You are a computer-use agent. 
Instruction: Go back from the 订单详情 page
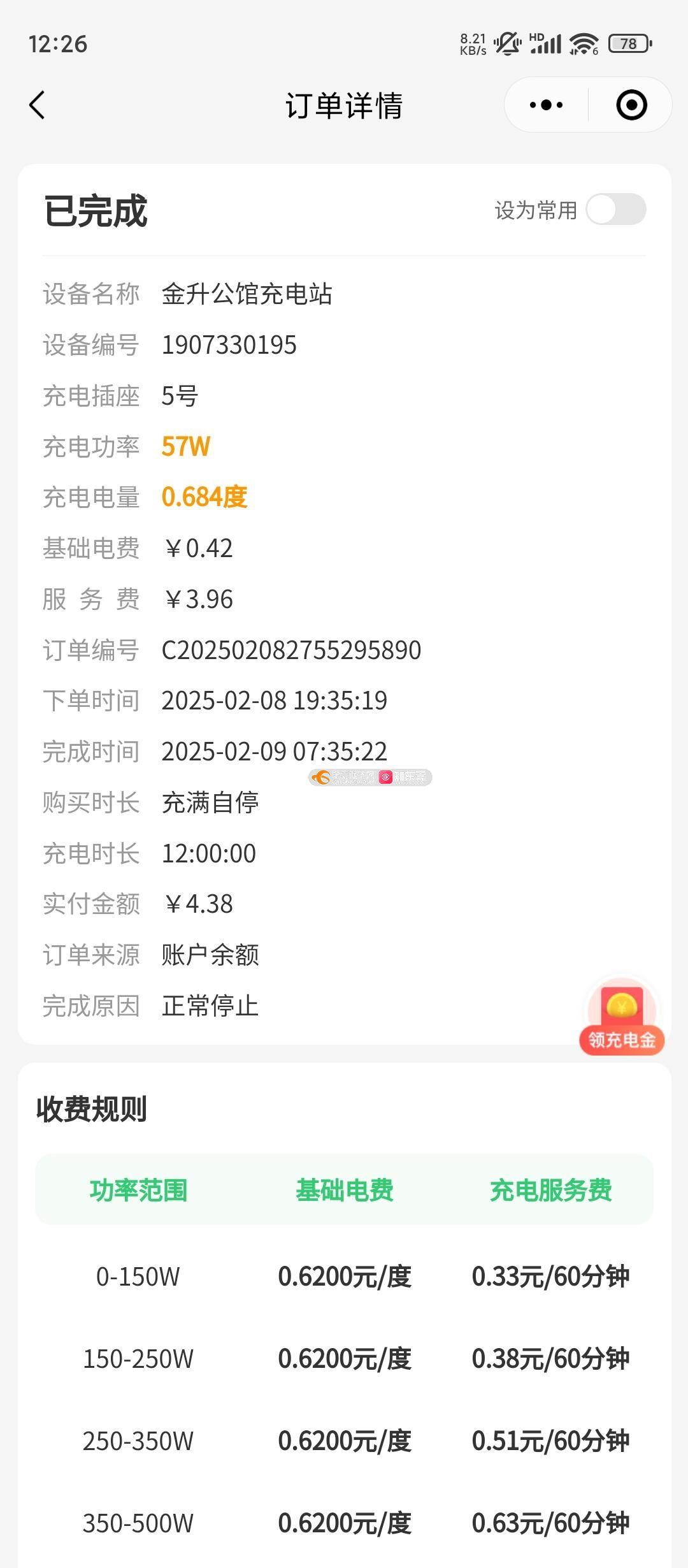(38, 105)
